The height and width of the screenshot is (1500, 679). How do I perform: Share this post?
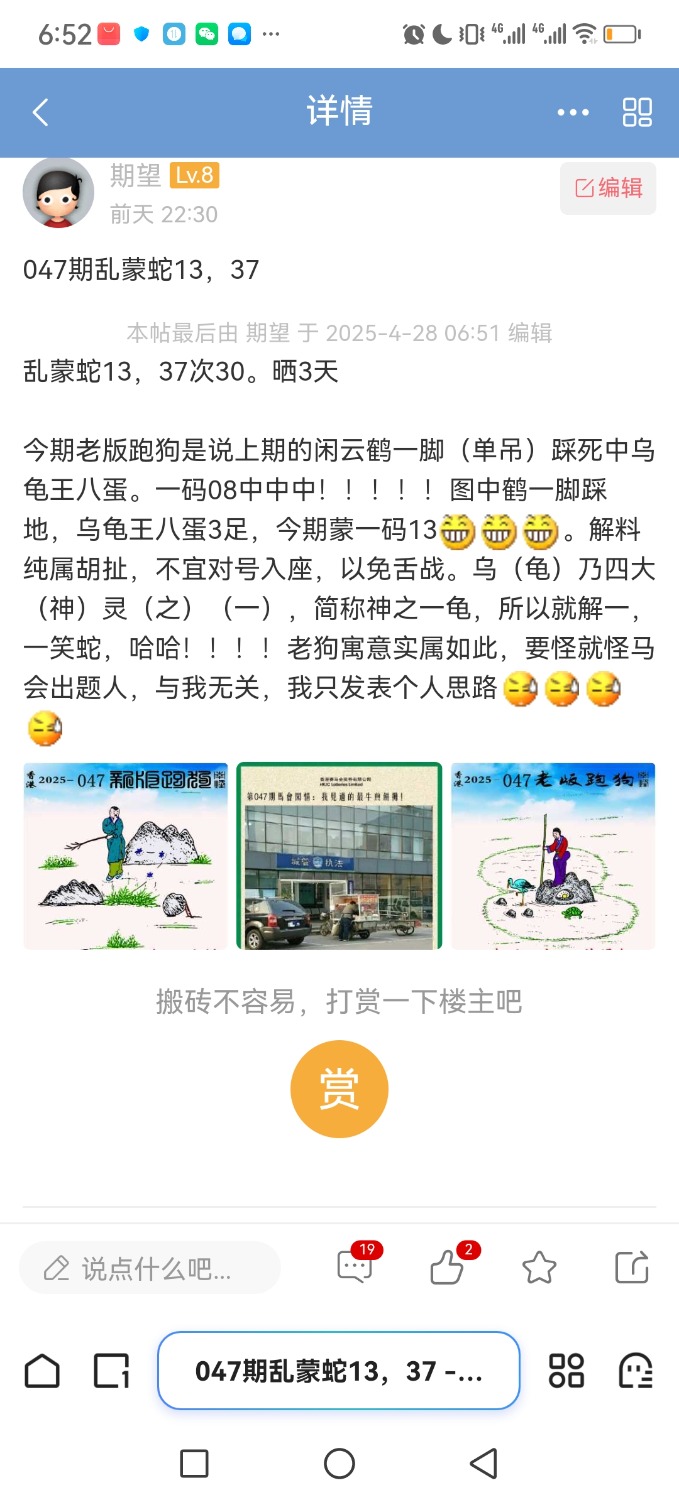pos(632,1267)
